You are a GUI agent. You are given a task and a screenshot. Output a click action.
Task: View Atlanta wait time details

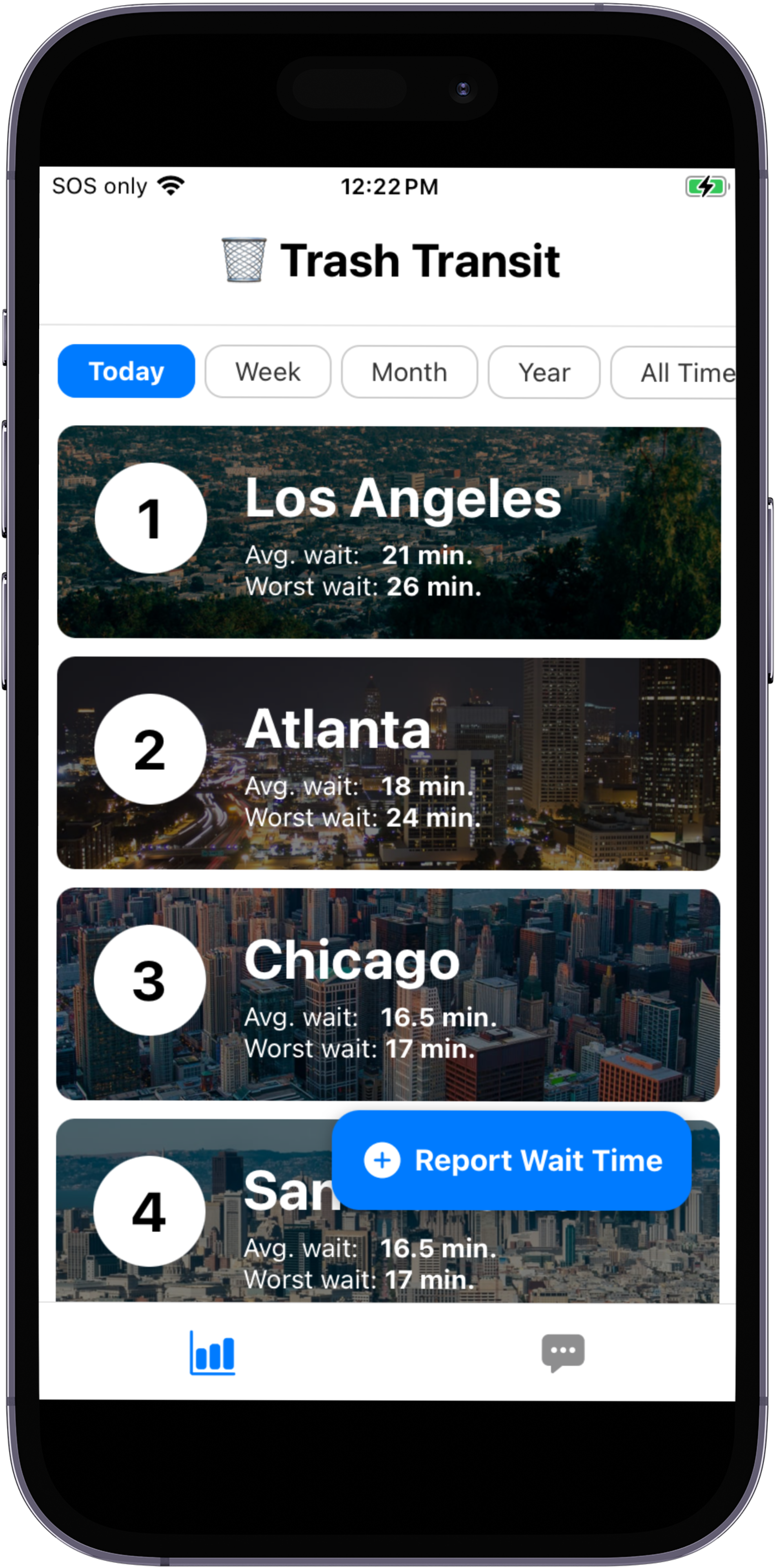point(388,763)
